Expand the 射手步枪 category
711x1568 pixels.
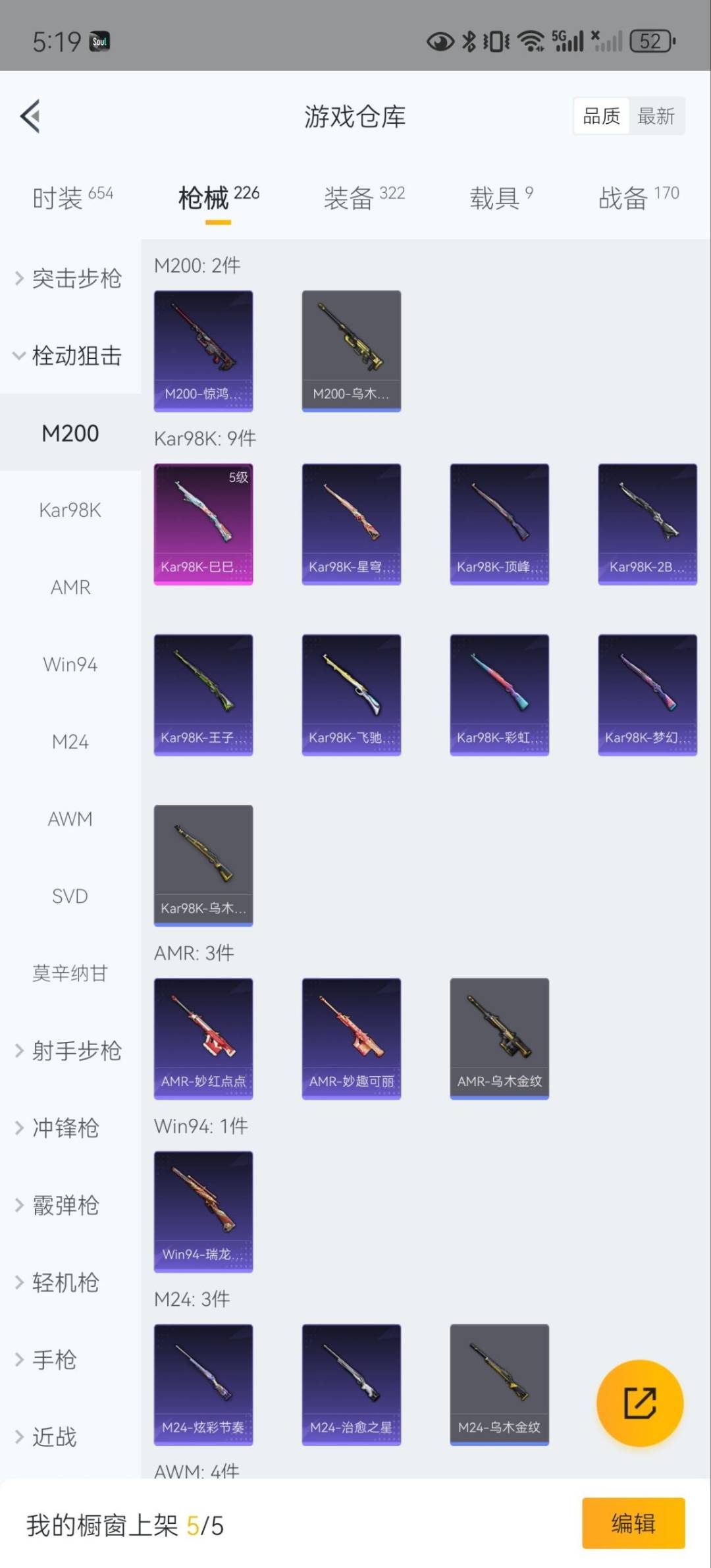tap(69, 1050)
